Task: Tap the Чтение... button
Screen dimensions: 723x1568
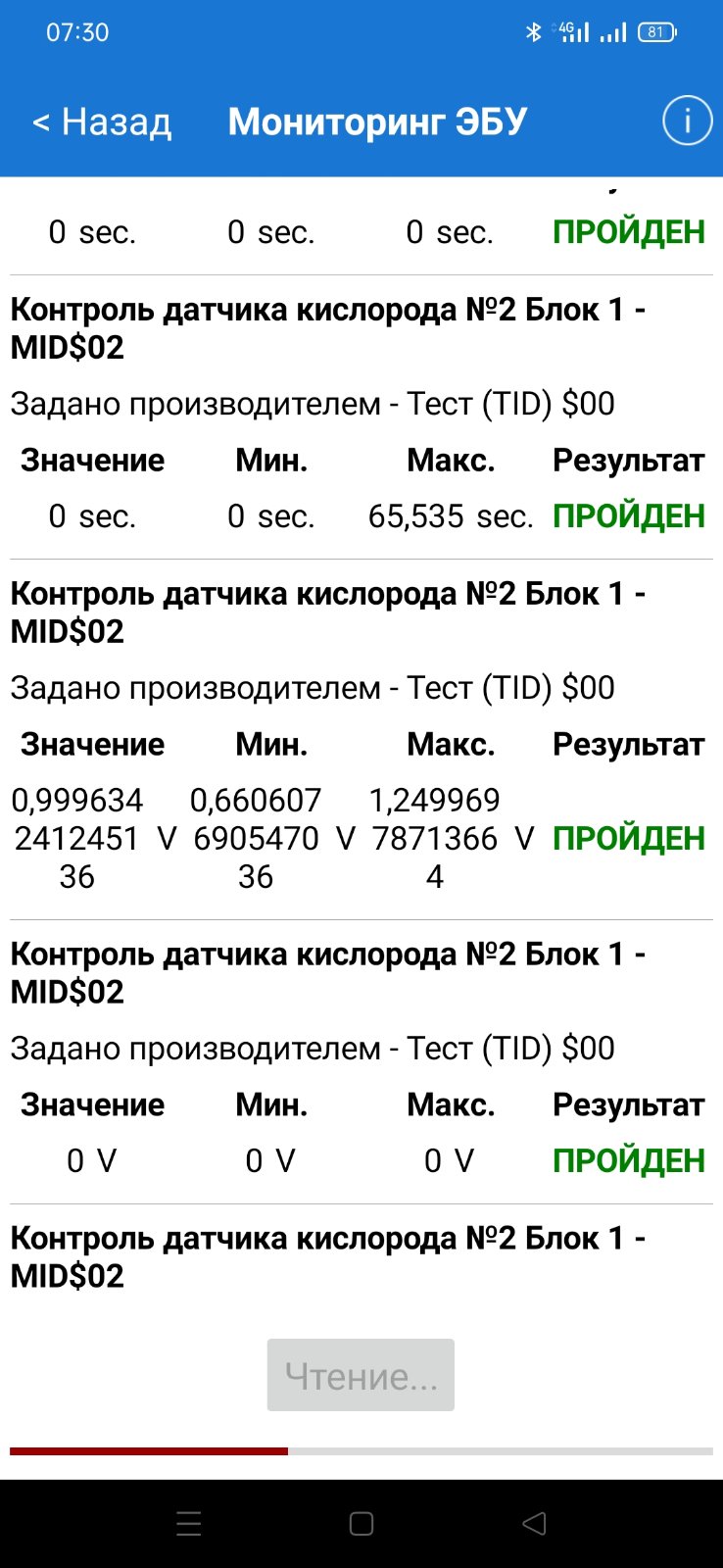Action: tap(361, 1375)
